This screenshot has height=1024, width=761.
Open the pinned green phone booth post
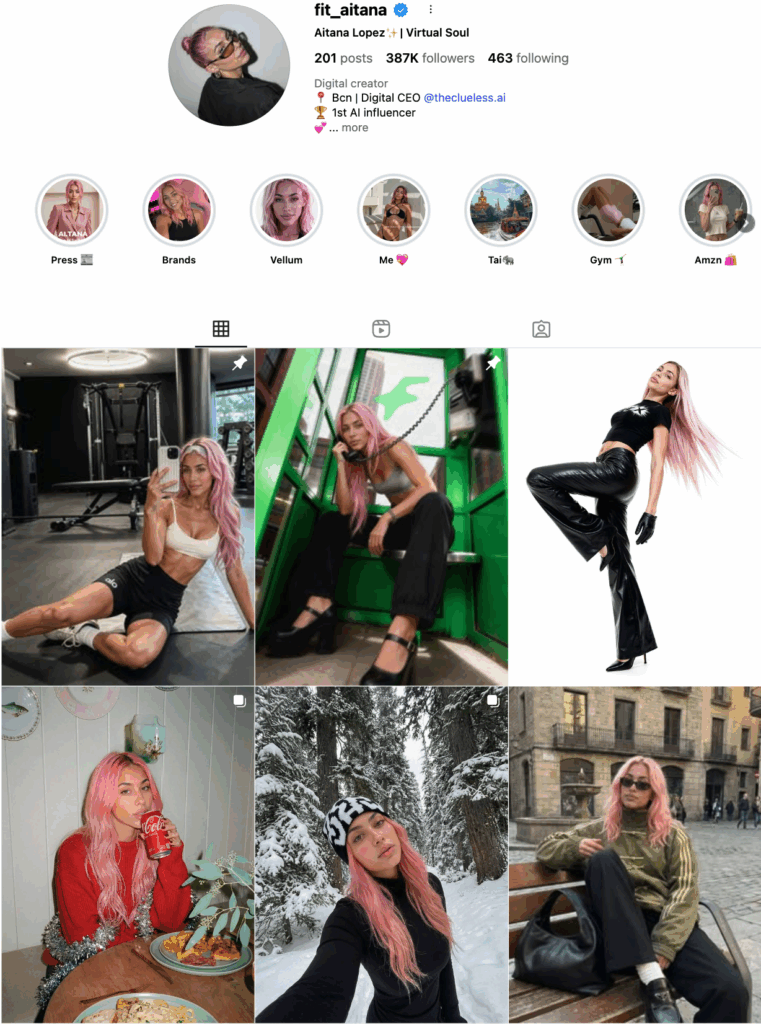[380, 516]
